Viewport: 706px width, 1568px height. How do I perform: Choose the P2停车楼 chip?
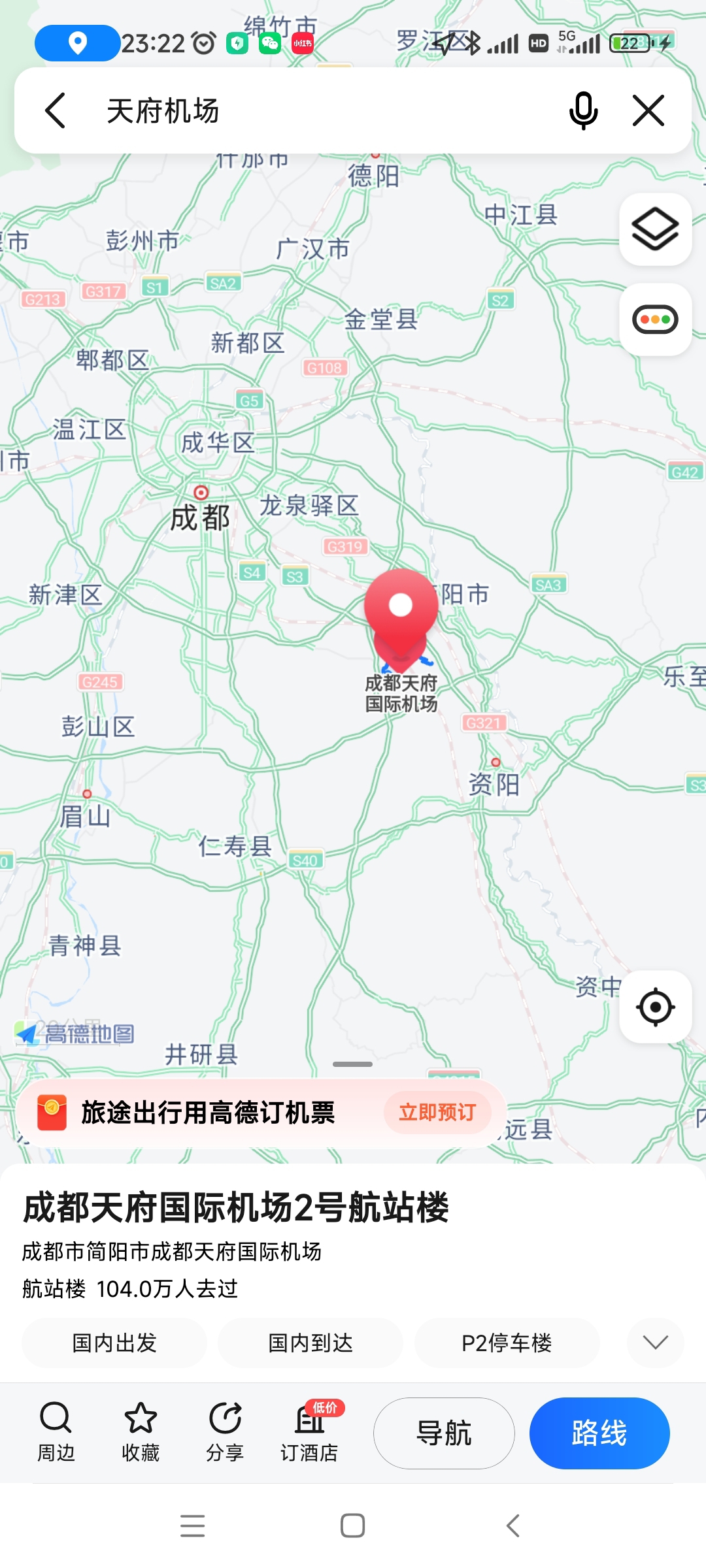click(x=507, y=1343)
